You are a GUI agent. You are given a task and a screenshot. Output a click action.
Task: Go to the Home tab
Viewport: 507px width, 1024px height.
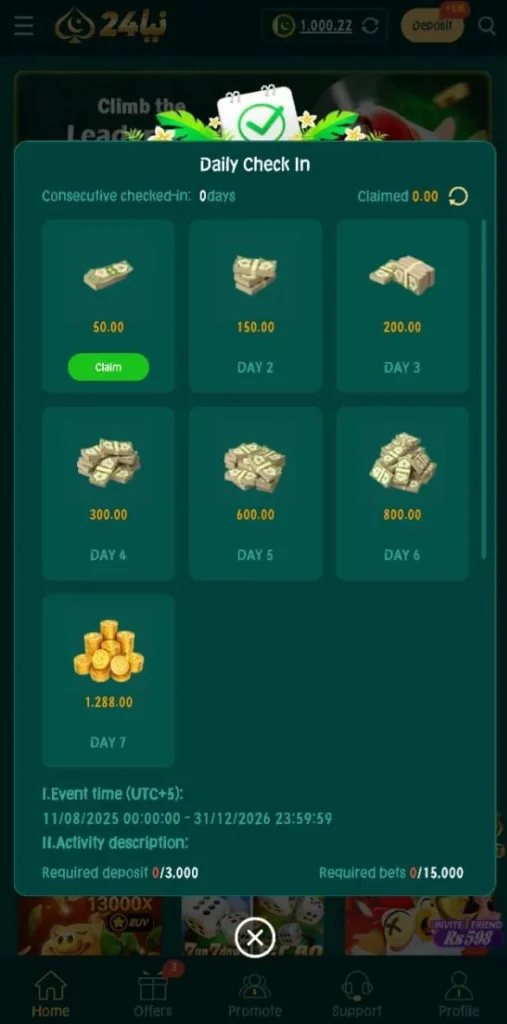click(x=50, y=994)
